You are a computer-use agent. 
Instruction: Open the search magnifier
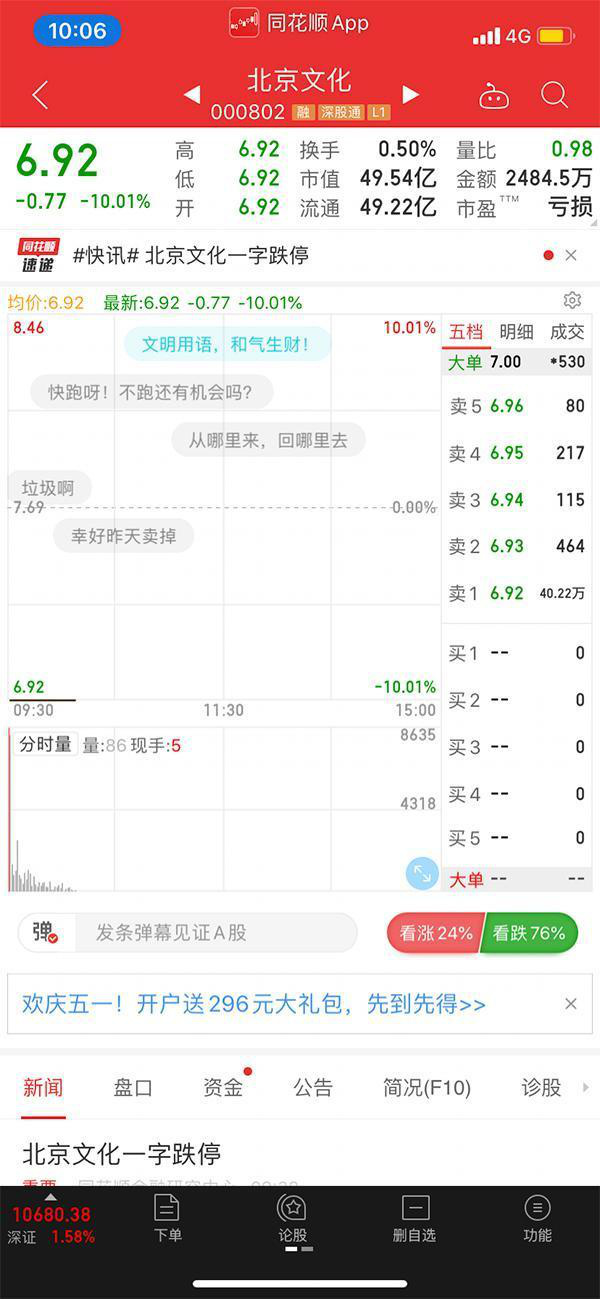coord(554,95)
